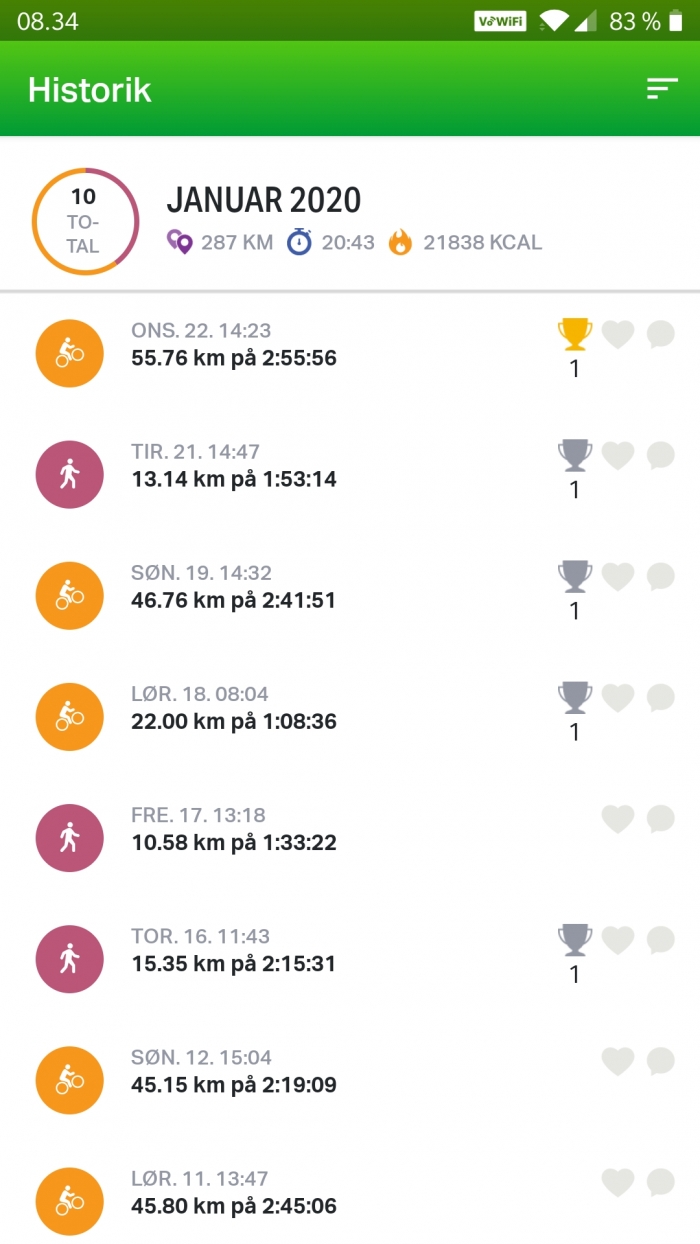The image size is (700, 1244).
Task: Like the LØR. 11. 45.80 km workout
Action: [618, 1183]
